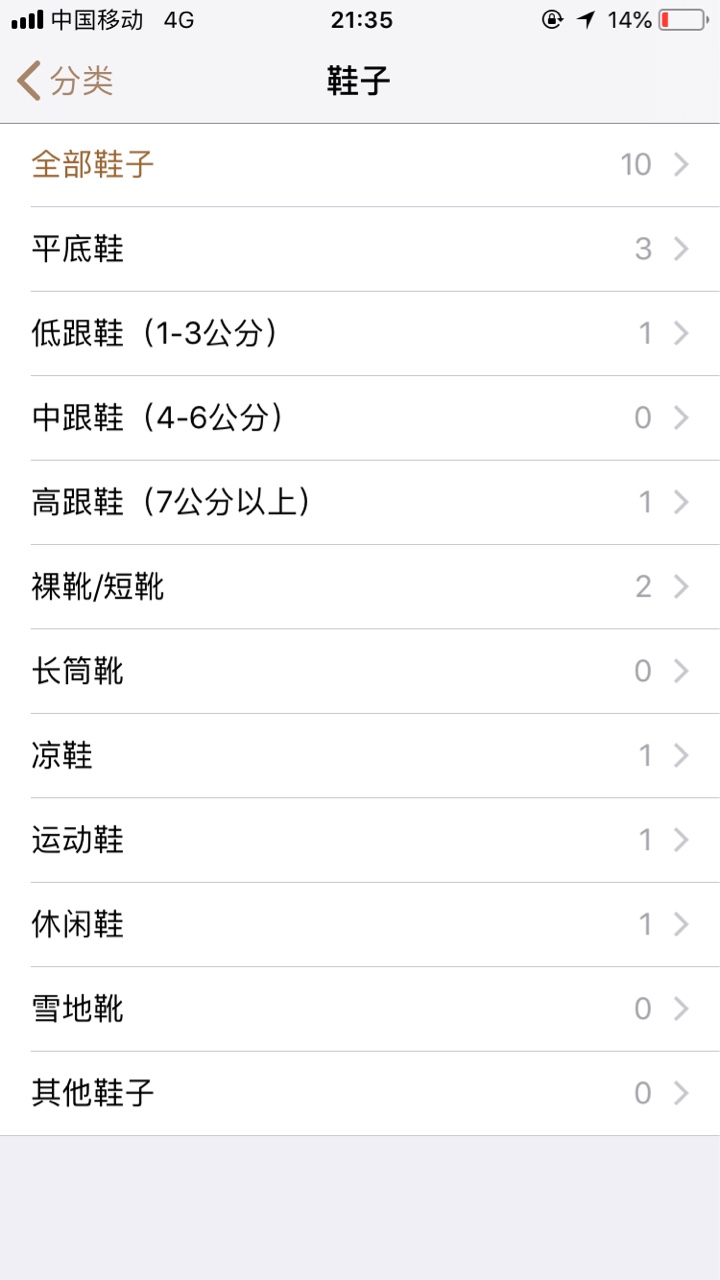Open 雪地靴 category
720x1280 pixels.
360,1008
